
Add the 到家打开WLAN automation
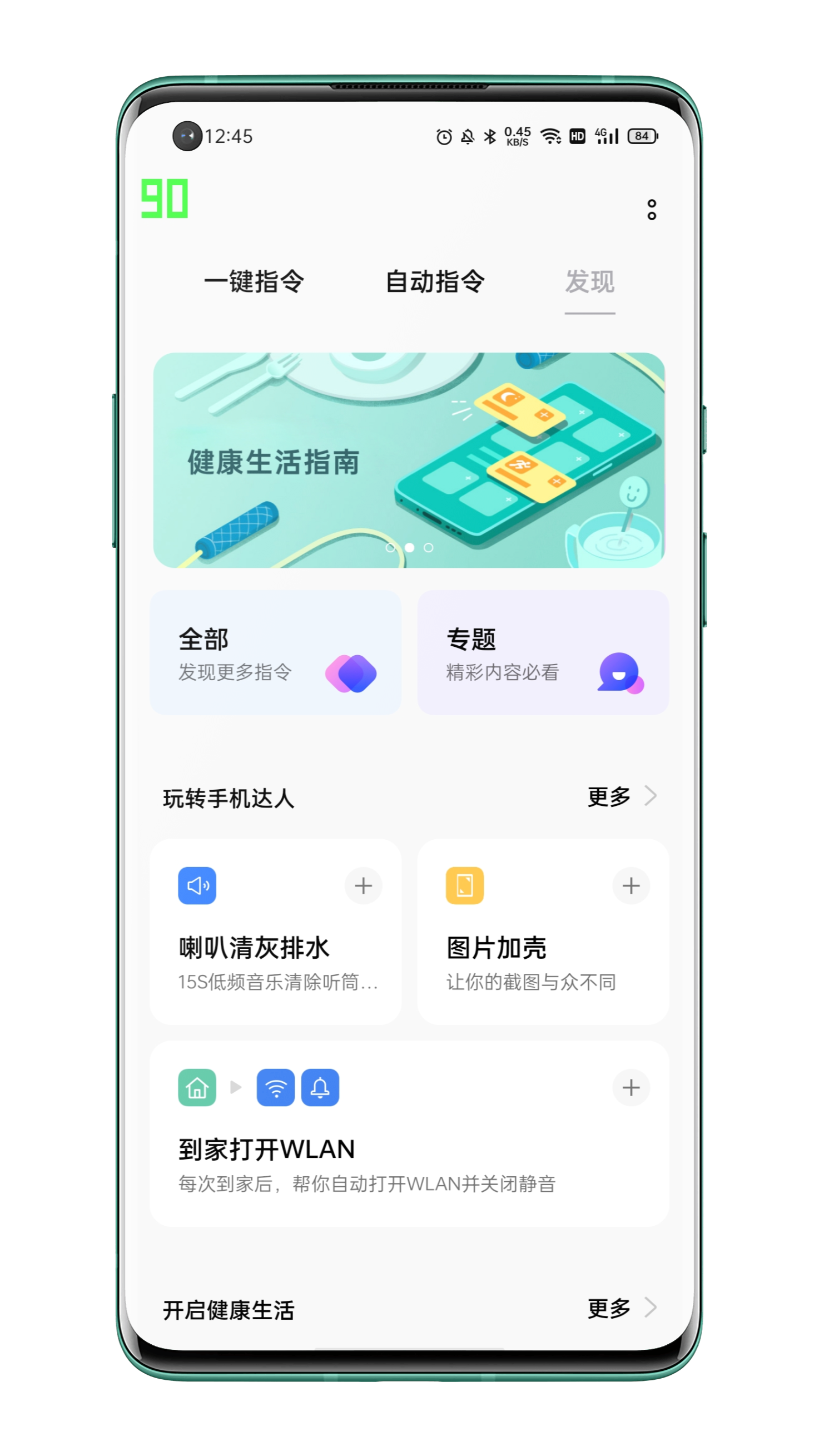click(631, 1087)
